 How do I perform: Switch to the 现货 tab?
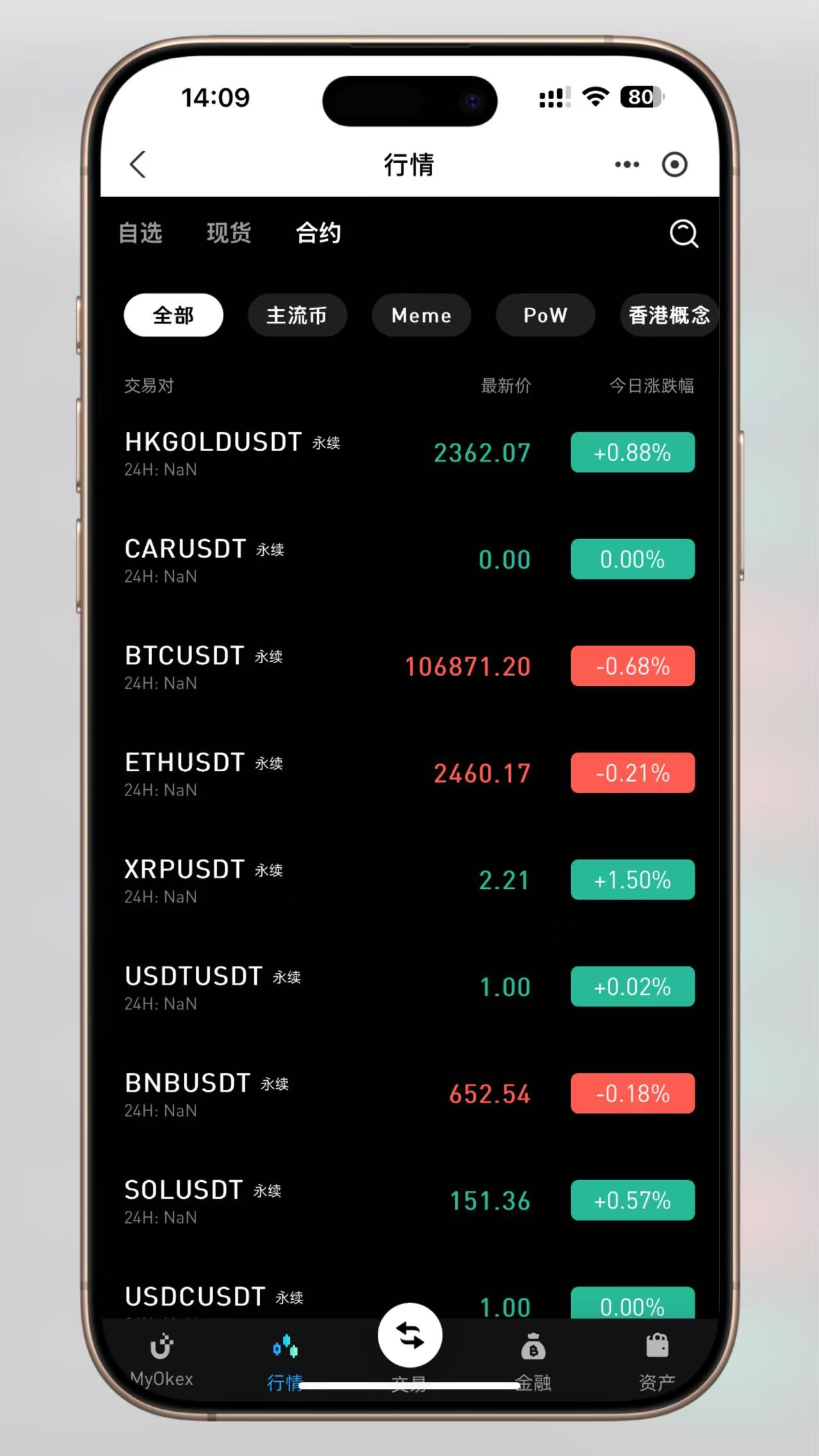pos(229,233)
